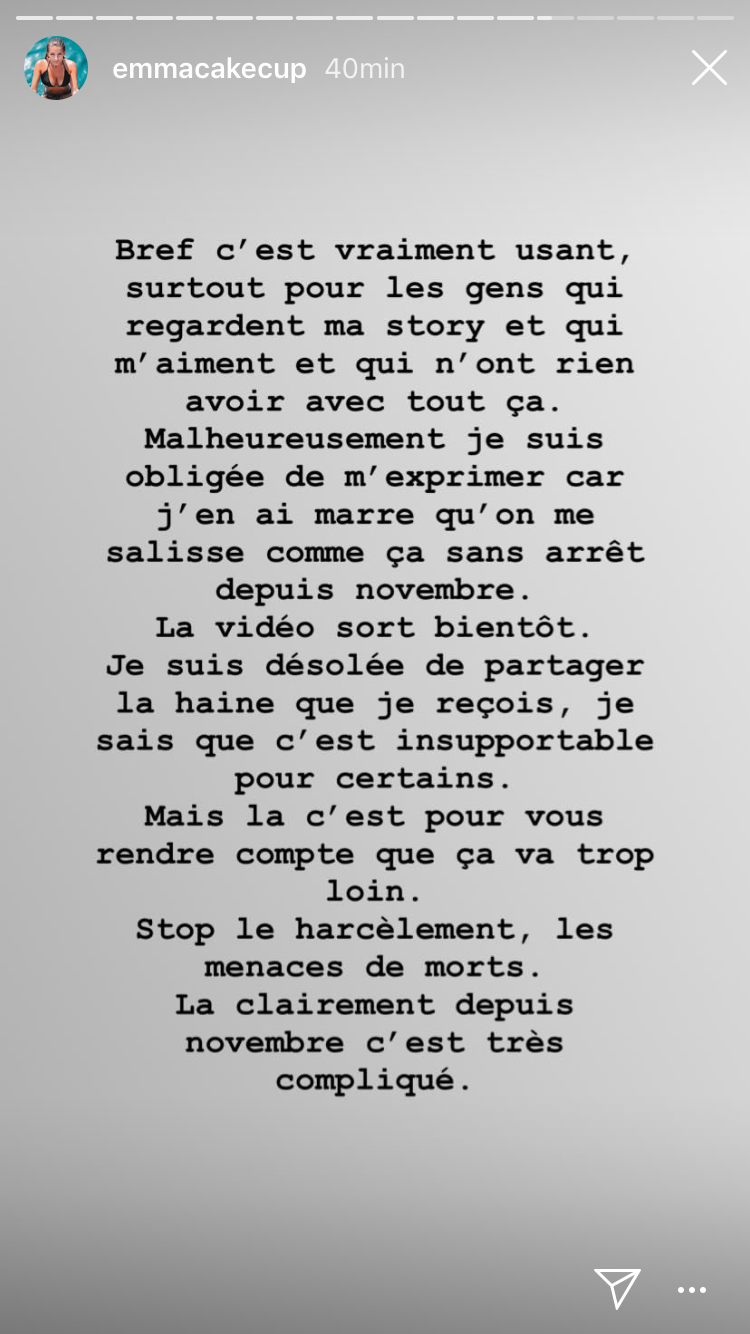750x1334 pixels.
Task: Open the emmacakecup username link
Action: [x=209, y=69]
